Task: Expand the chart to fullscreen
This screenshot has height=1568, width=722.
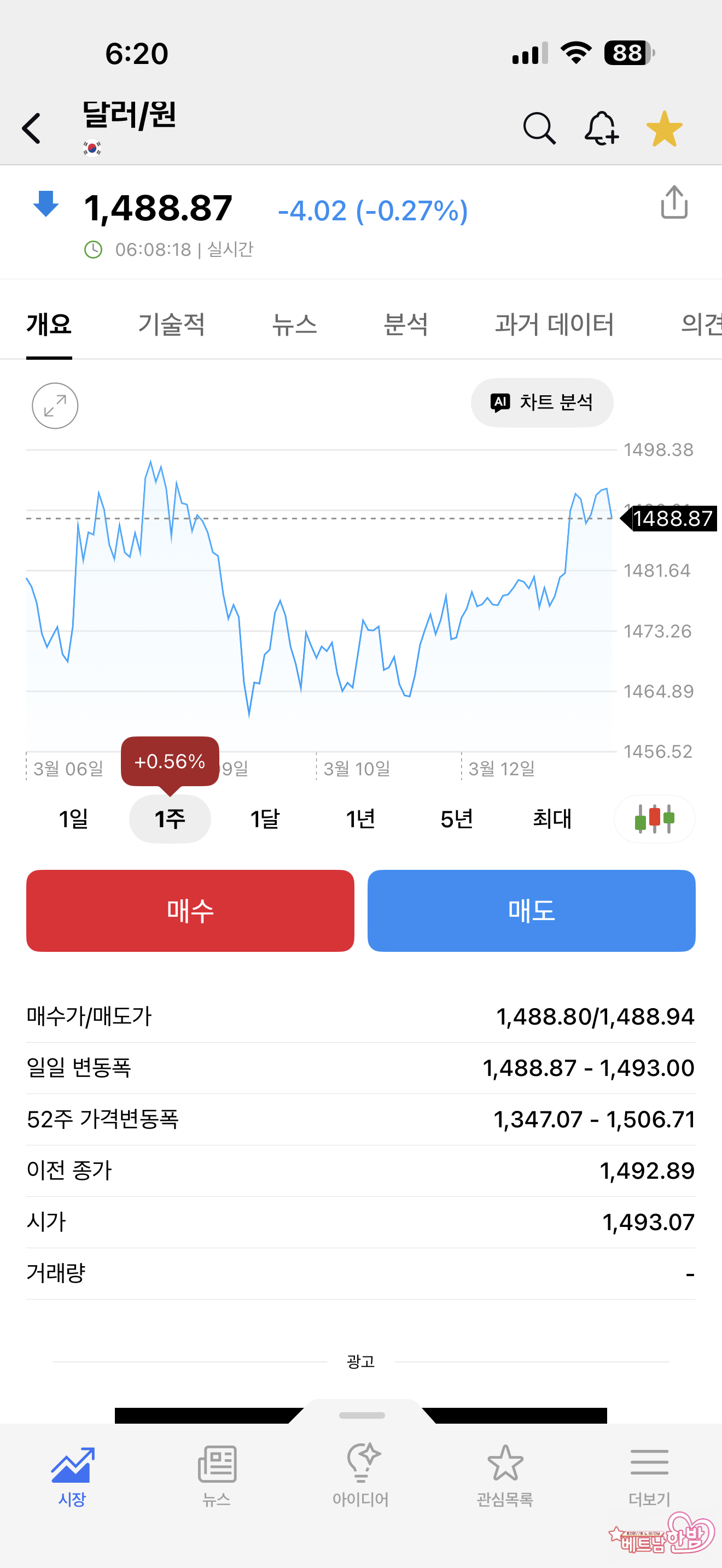Action: (55, 405)
